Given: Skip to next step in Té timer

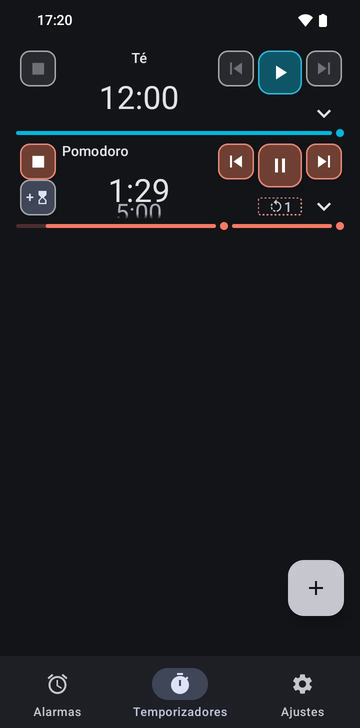Looking at the screenshot, I should [324, 69].
